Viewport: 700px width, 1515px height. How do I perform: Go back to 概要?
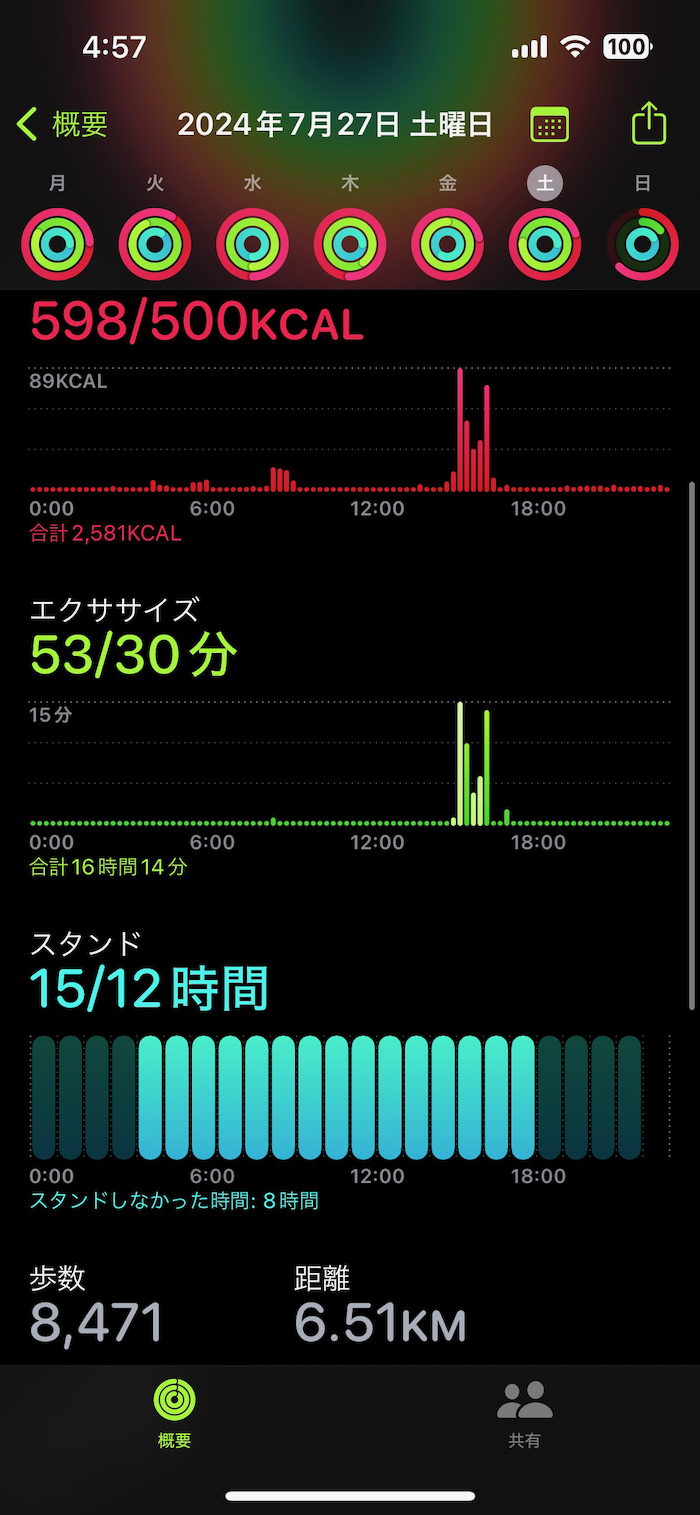pos(62,125)
